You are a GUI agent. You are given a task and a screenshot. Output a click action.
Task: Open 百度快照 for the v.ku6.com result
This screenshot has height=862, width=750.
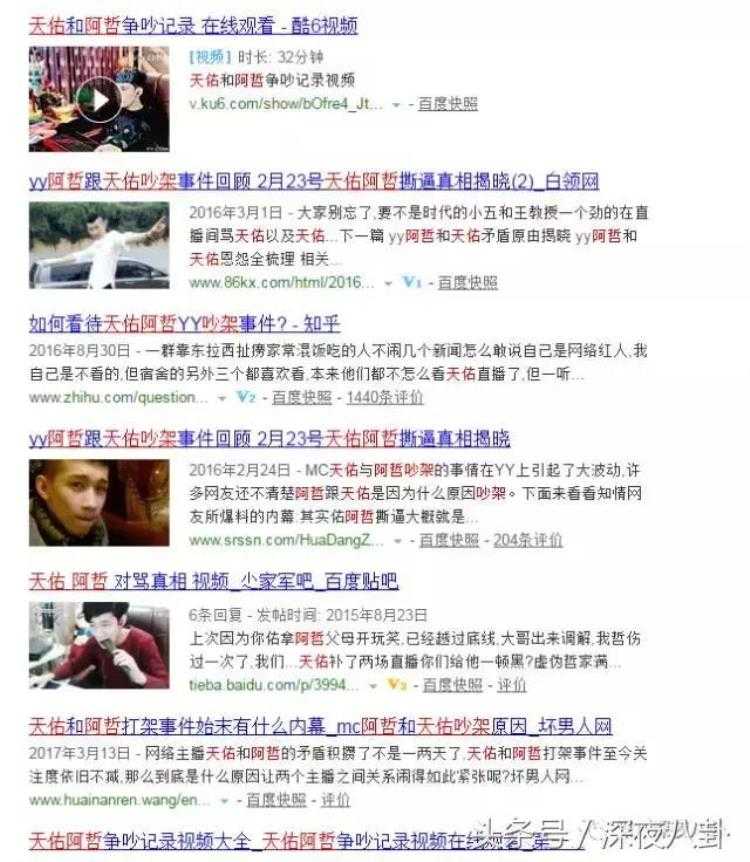click(x=447, y=104)
